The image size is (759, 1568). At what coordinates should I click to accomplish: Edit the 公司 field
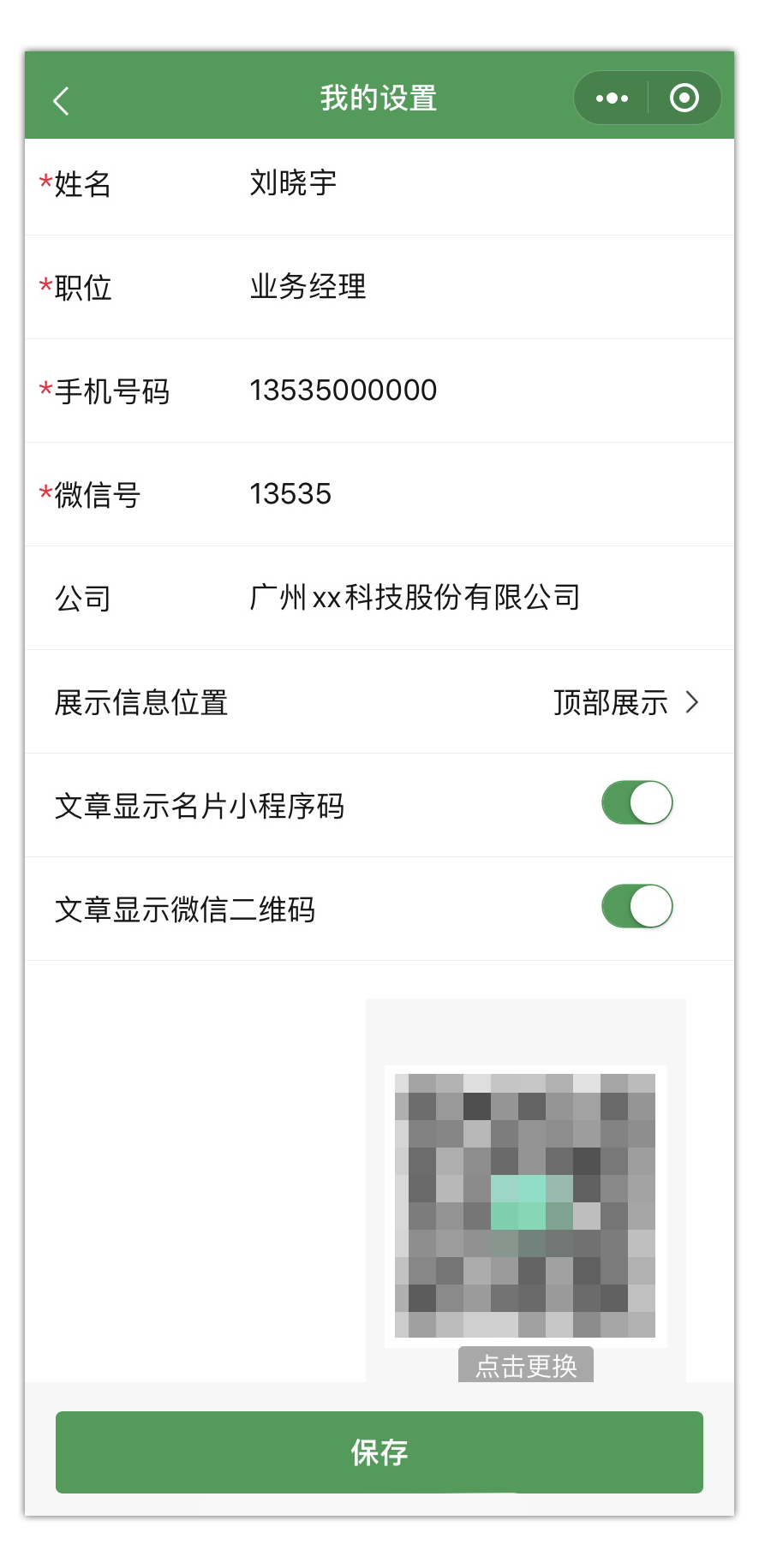(480, 598)
